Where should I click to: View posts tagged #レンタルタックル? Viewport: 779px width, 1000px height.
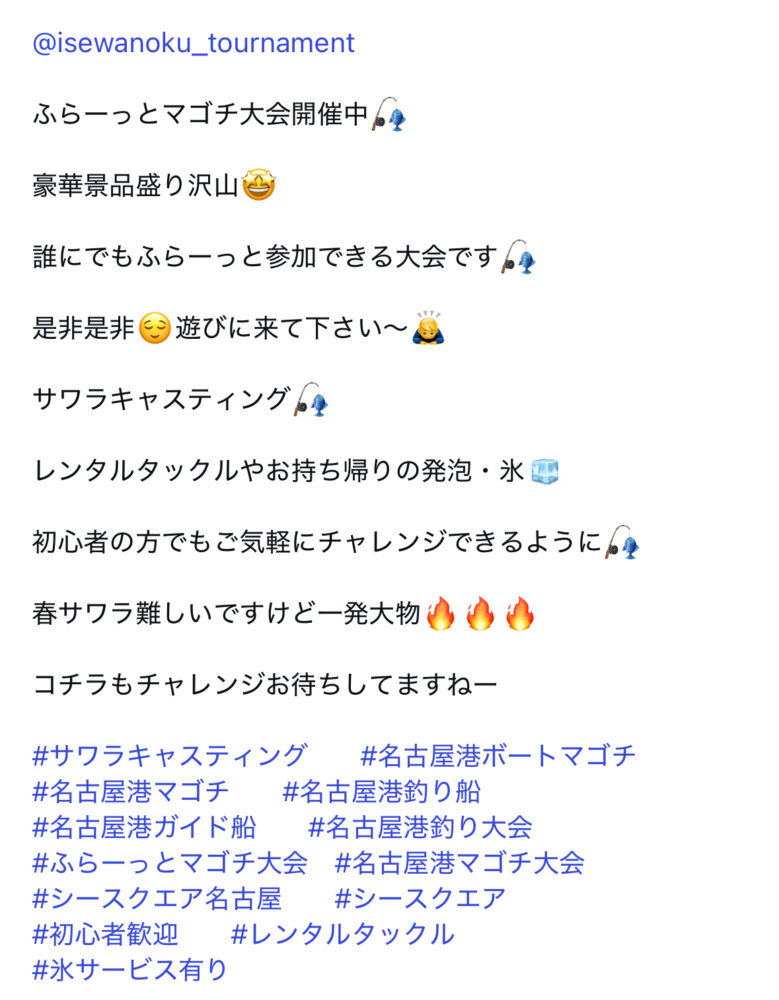(x=343, y=934)
